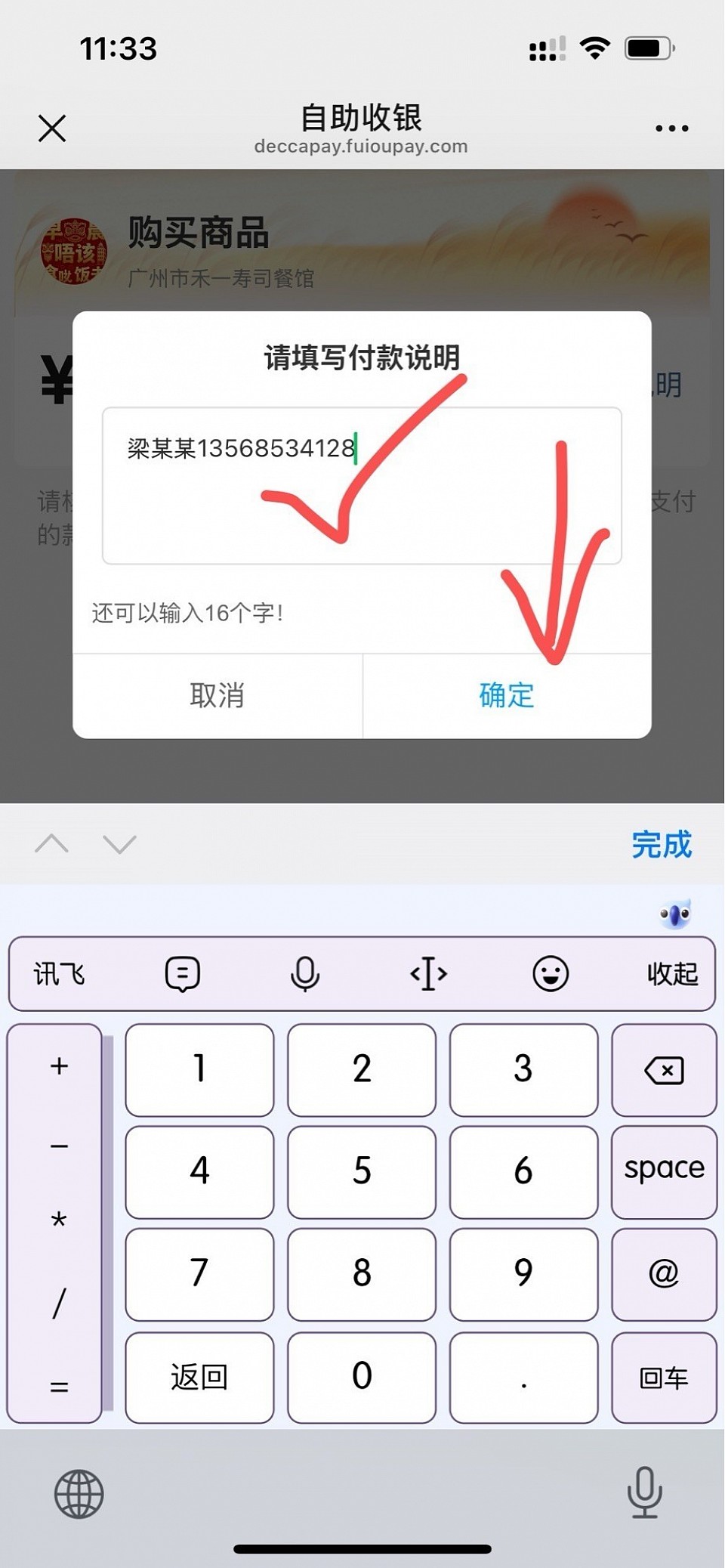Tap the space key
This screenshot has width=725, height=1568.
(664, 1171)
